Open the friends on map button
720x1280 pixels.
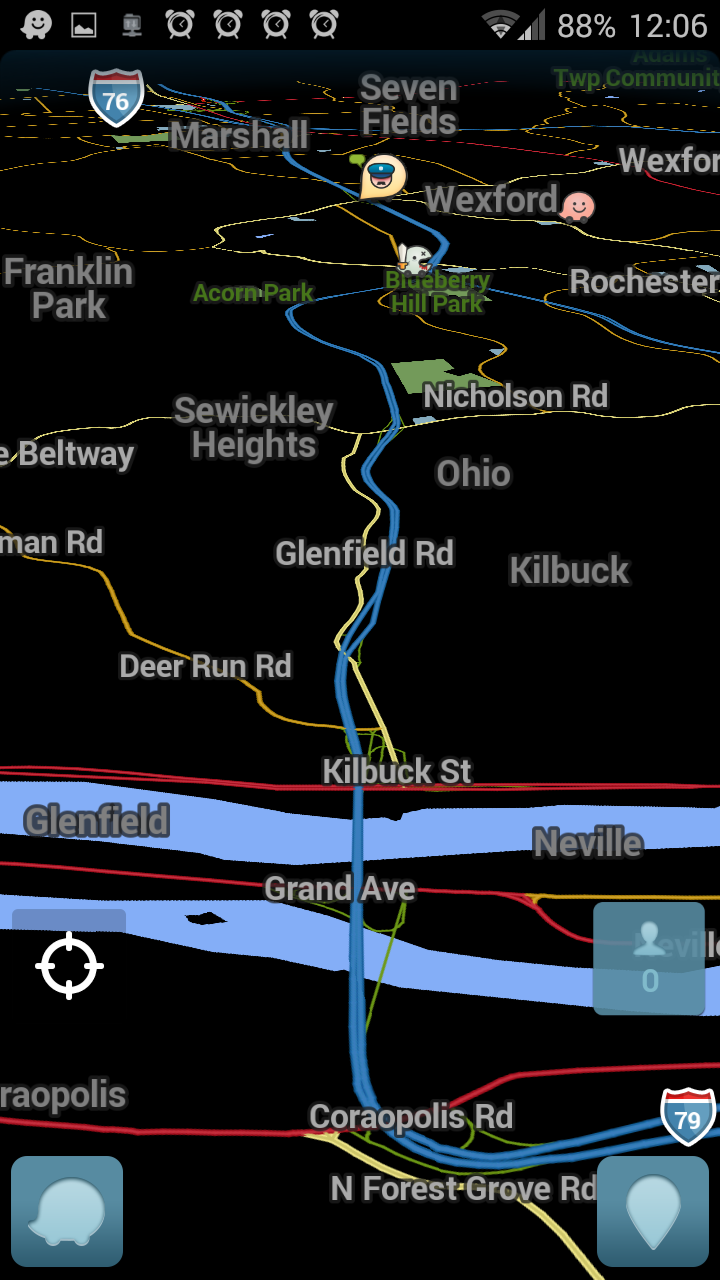click(649, 958)
